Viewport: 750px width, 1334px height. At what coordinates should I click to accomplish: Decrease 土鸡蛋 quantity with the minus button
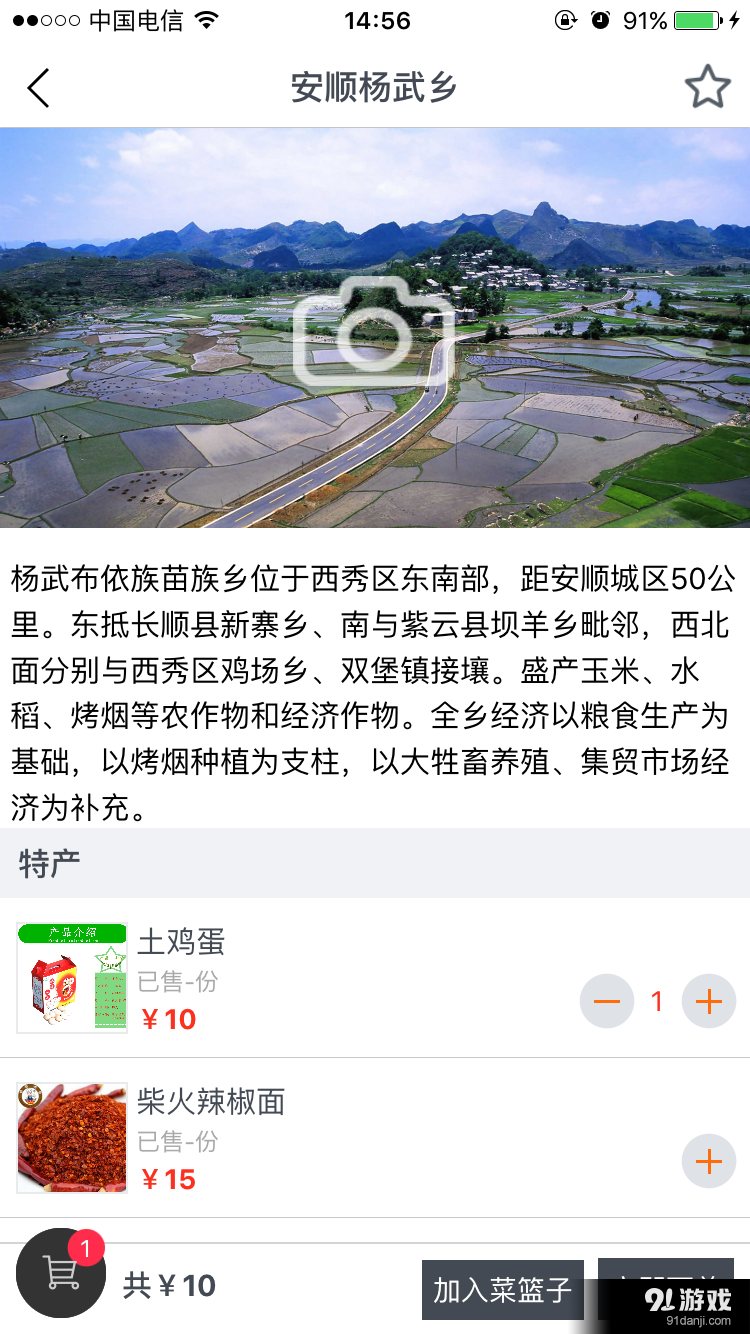tap(607, 1000)
